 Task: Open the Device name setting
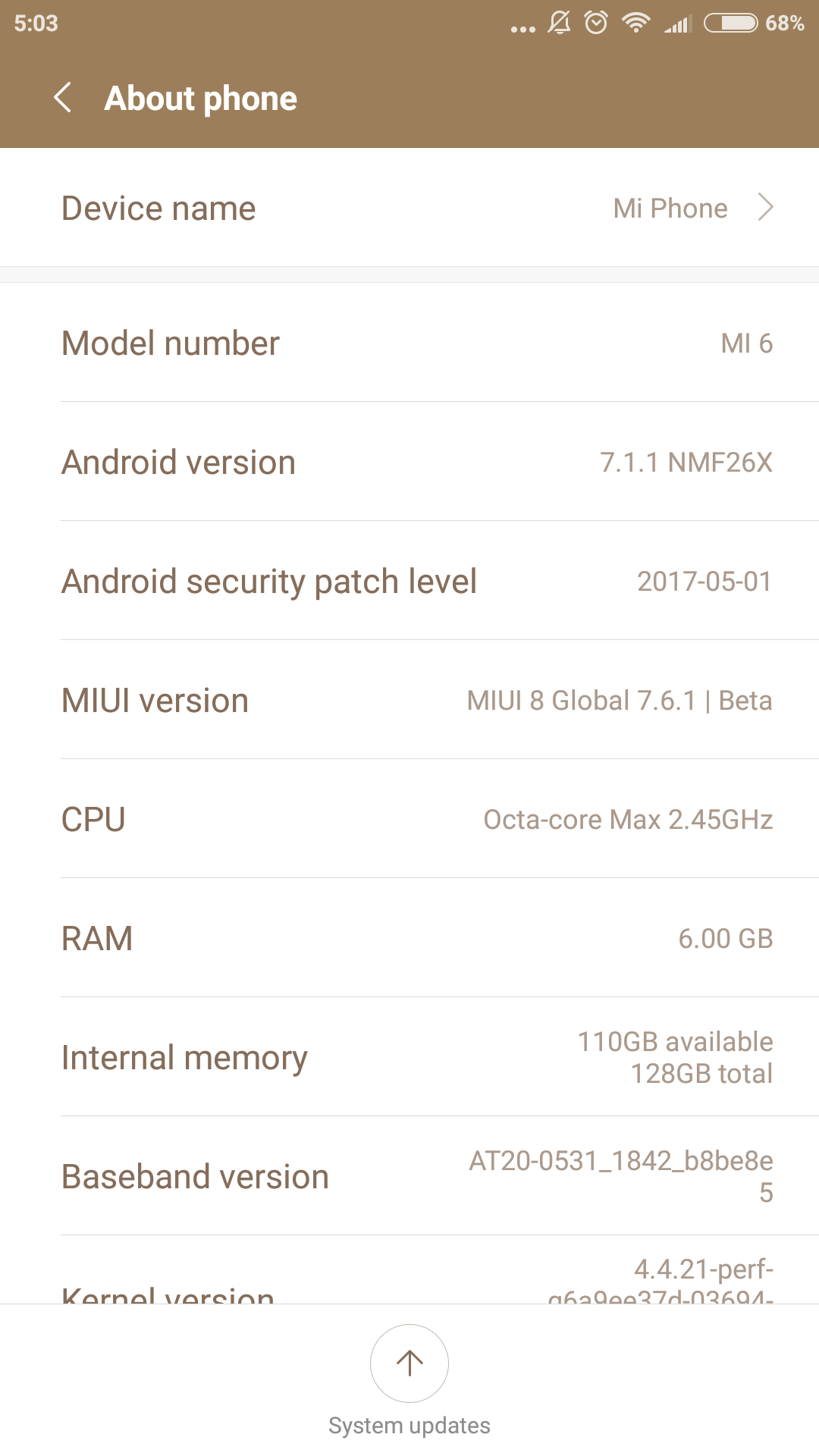[409, 208]
